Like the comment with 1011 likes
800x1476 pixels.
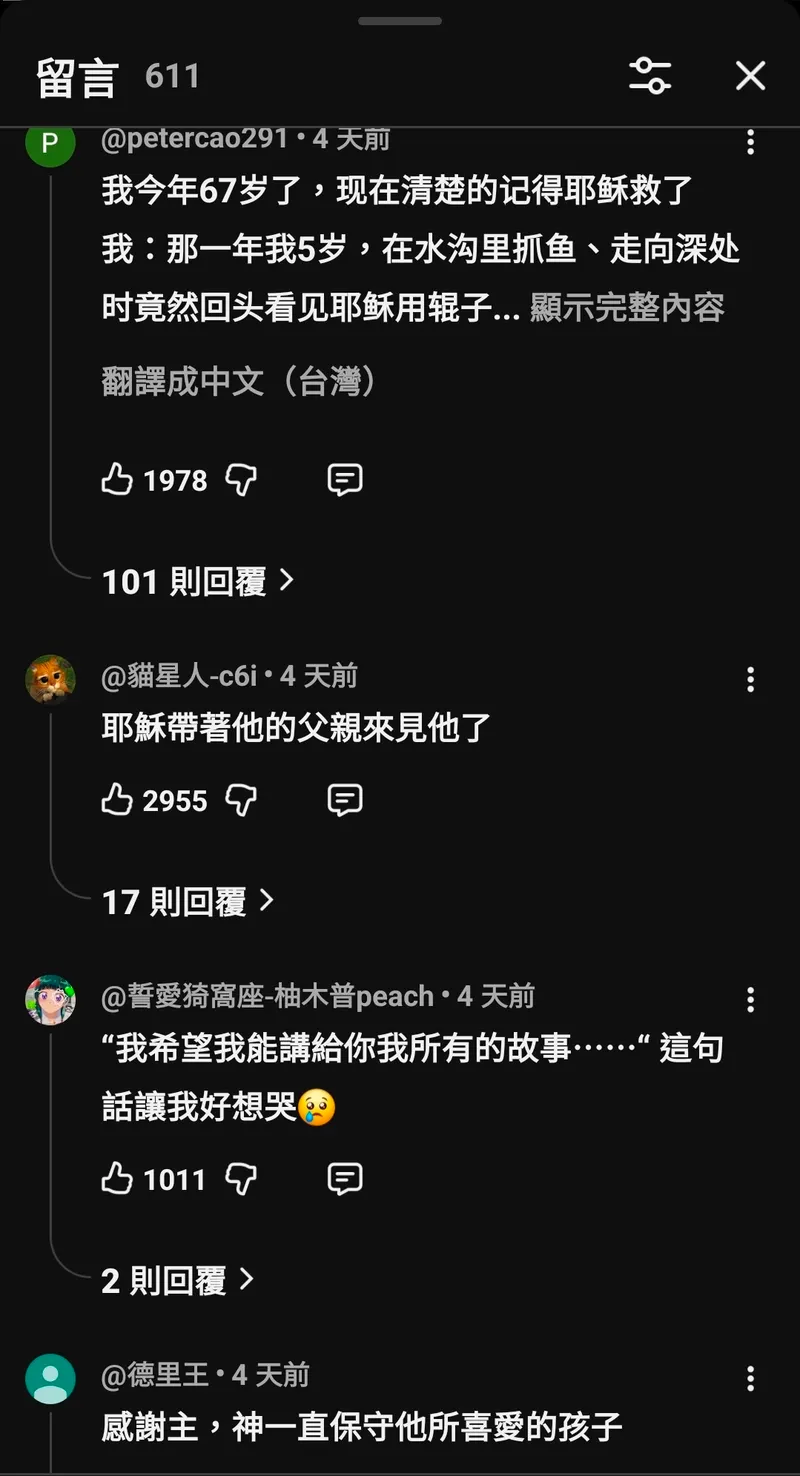pos(118,1180)
